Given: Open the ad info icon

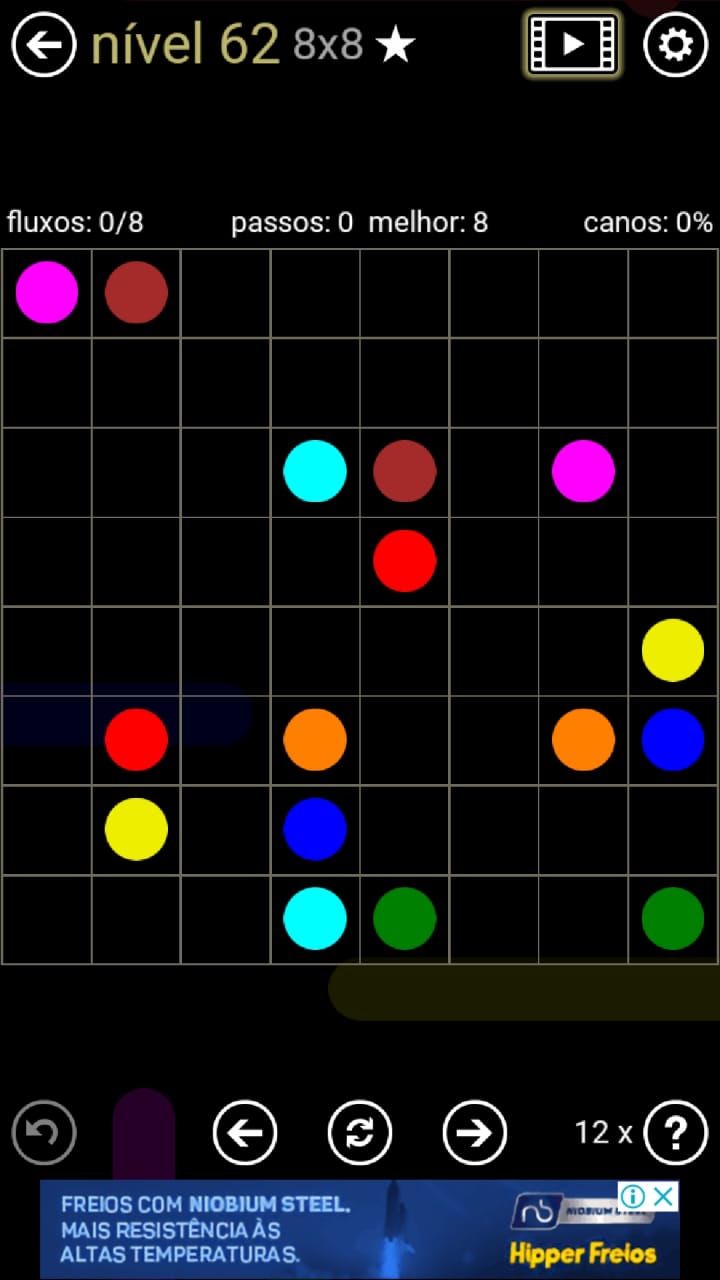Looking at the screenshot, I should (x=632, y=1196).
